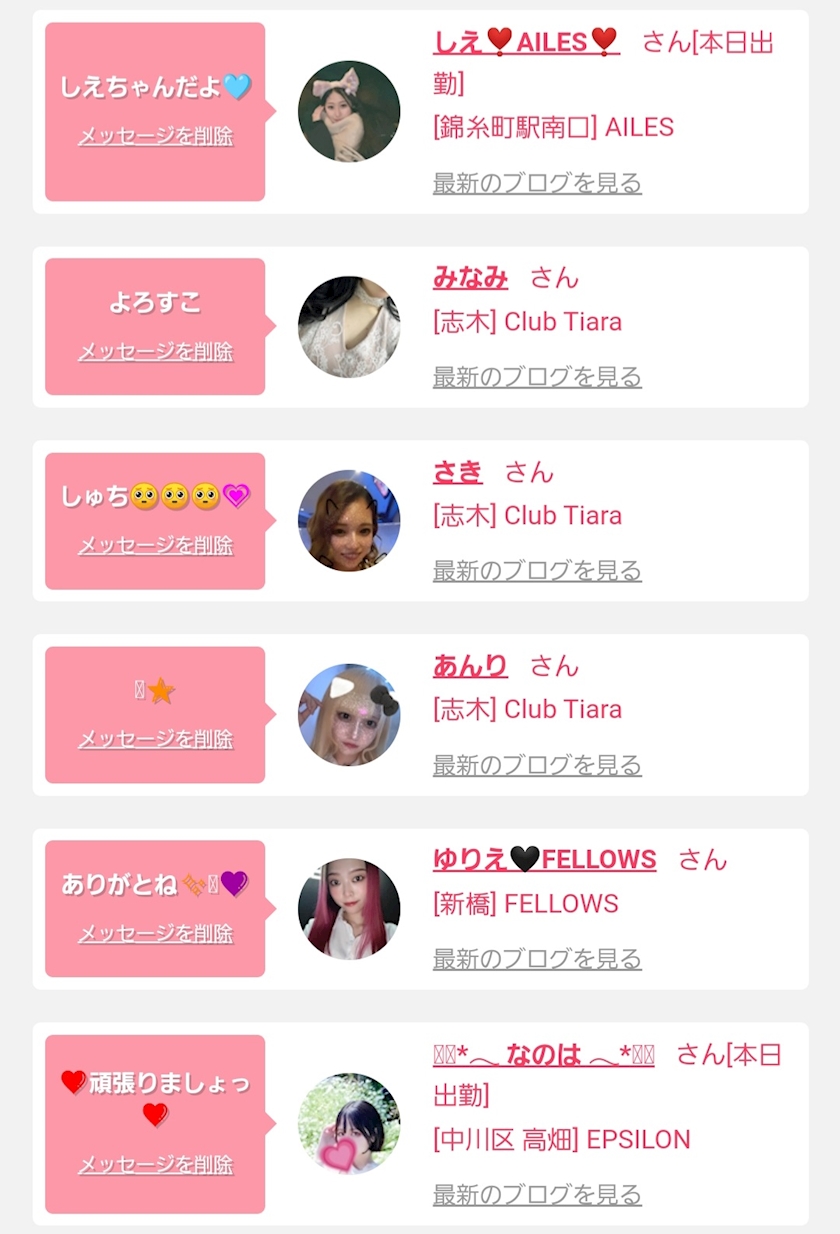Delete the ありがとね message
Viewport: 840px width, 1234px height.
coord(155,934)
